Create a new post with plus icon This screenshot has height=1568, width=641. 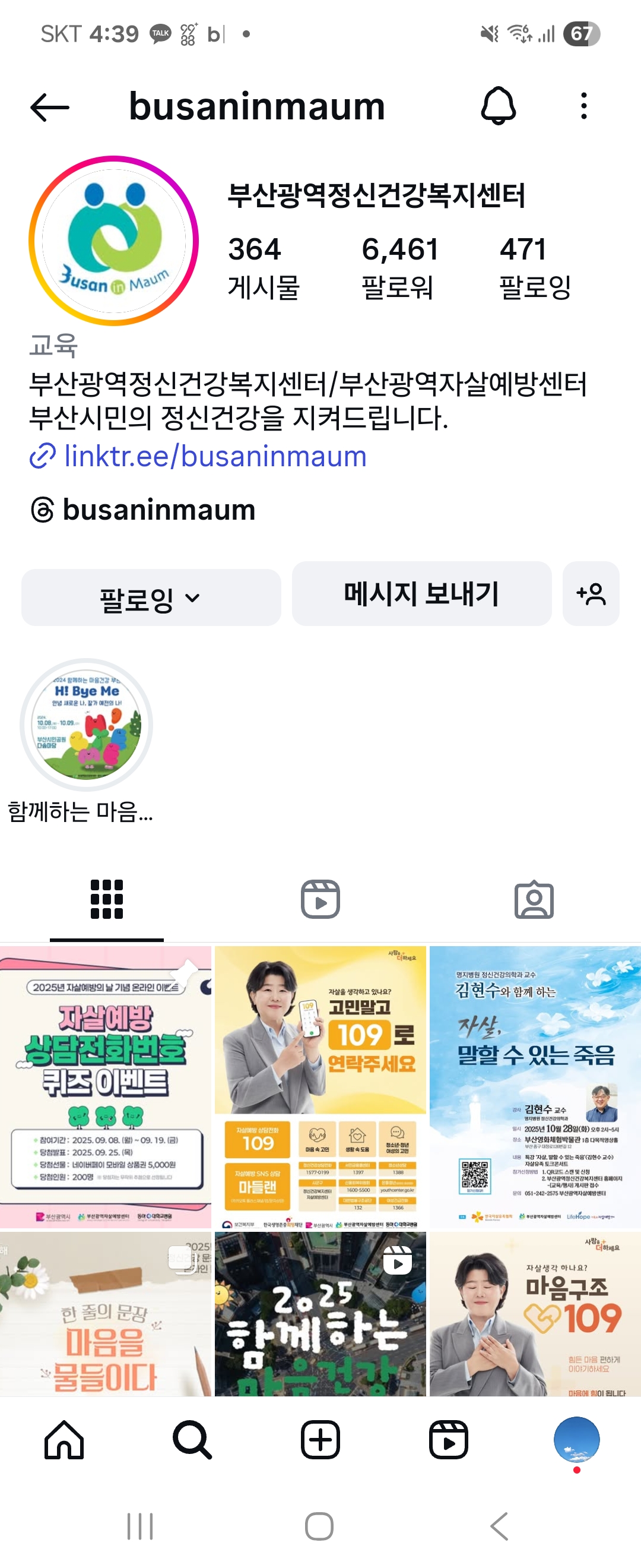(x=320, y=1440)
